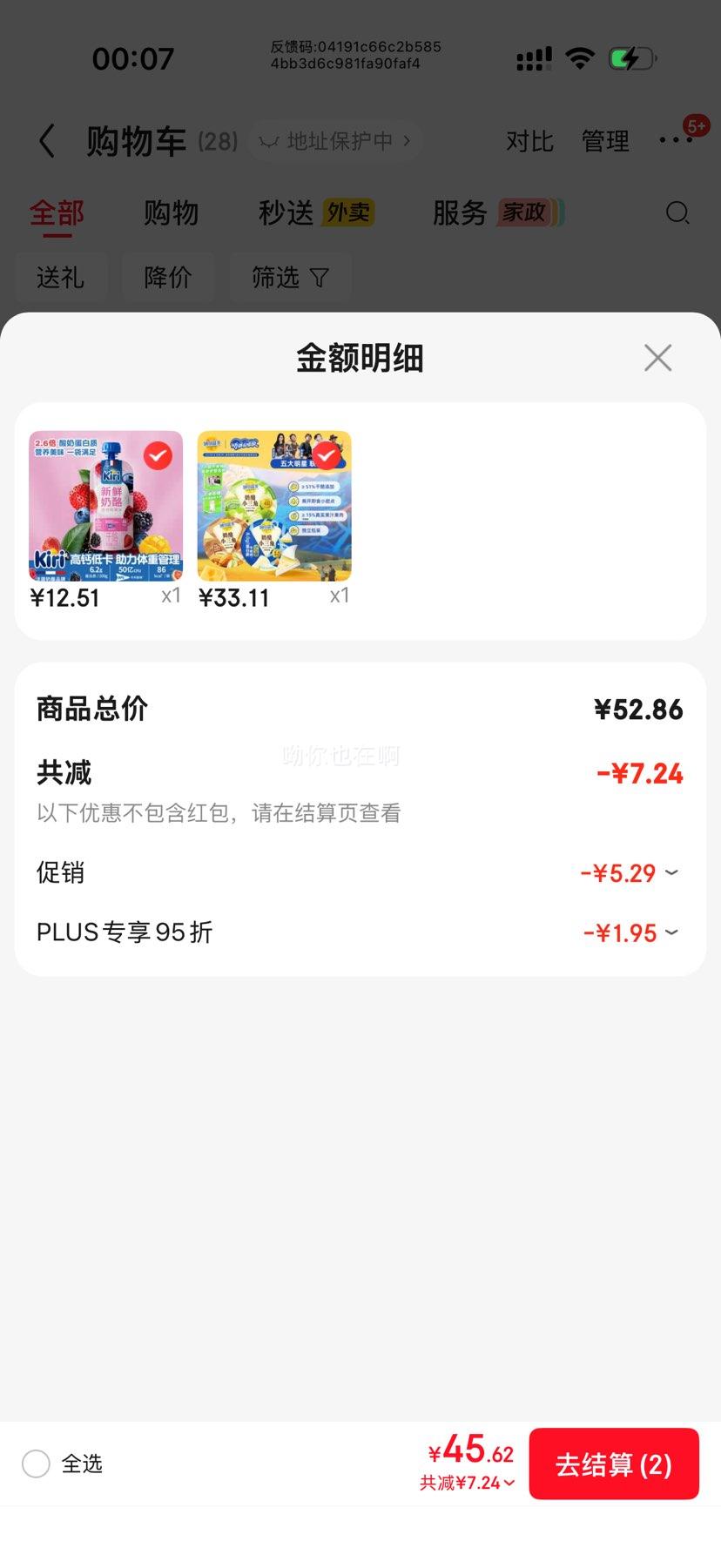721x1568 pixels.
Task: Close the 金额明细 price detail panel
Action: (657, 357)
